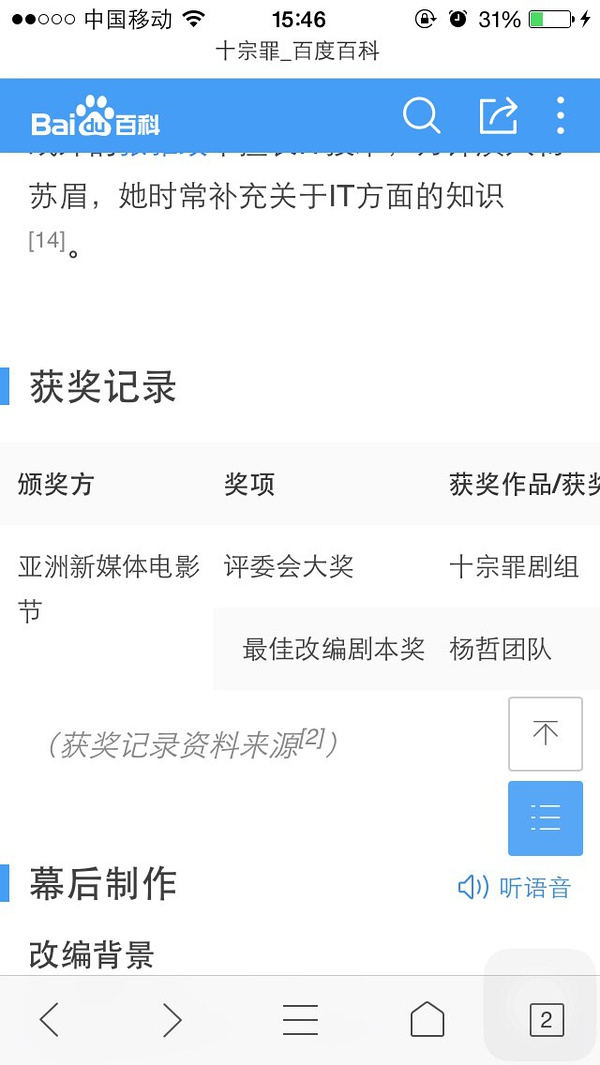Jump back to top of page
This screenshot has width=600, height=1065.
coord(545,734)
